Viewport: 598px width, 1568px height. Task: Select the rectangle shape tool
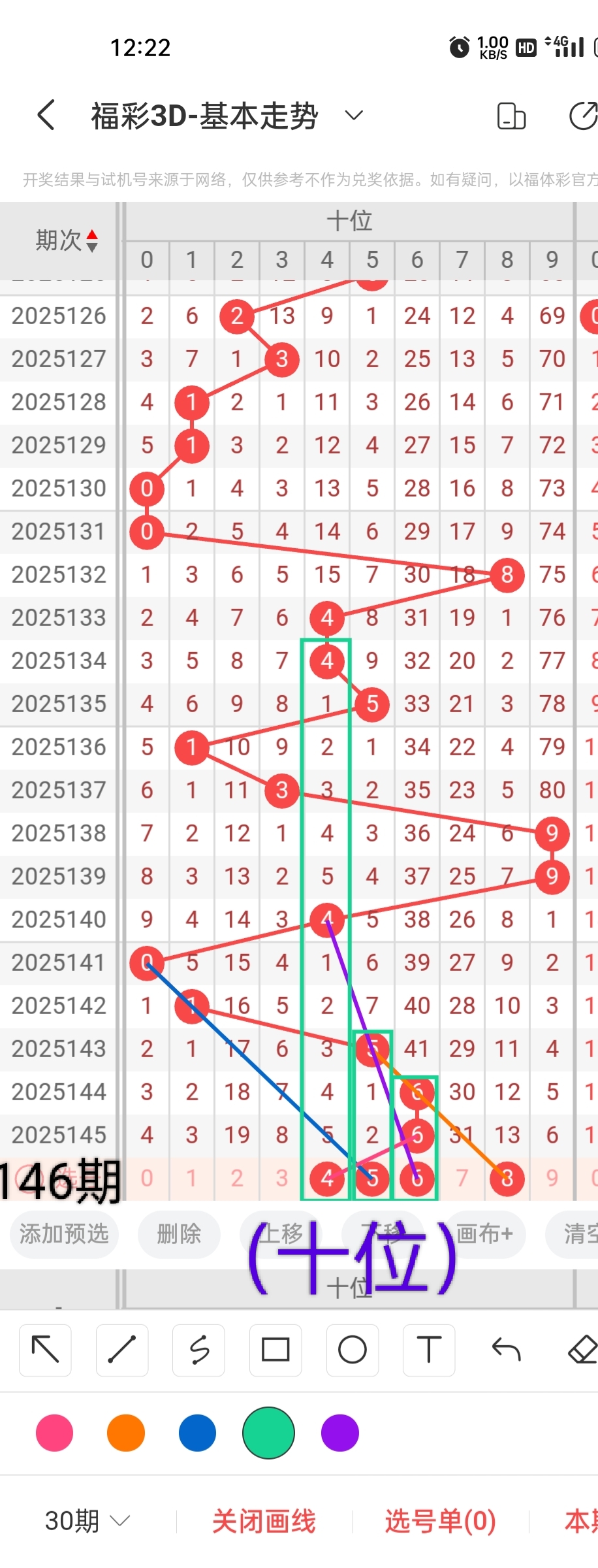click(275, 1350)
